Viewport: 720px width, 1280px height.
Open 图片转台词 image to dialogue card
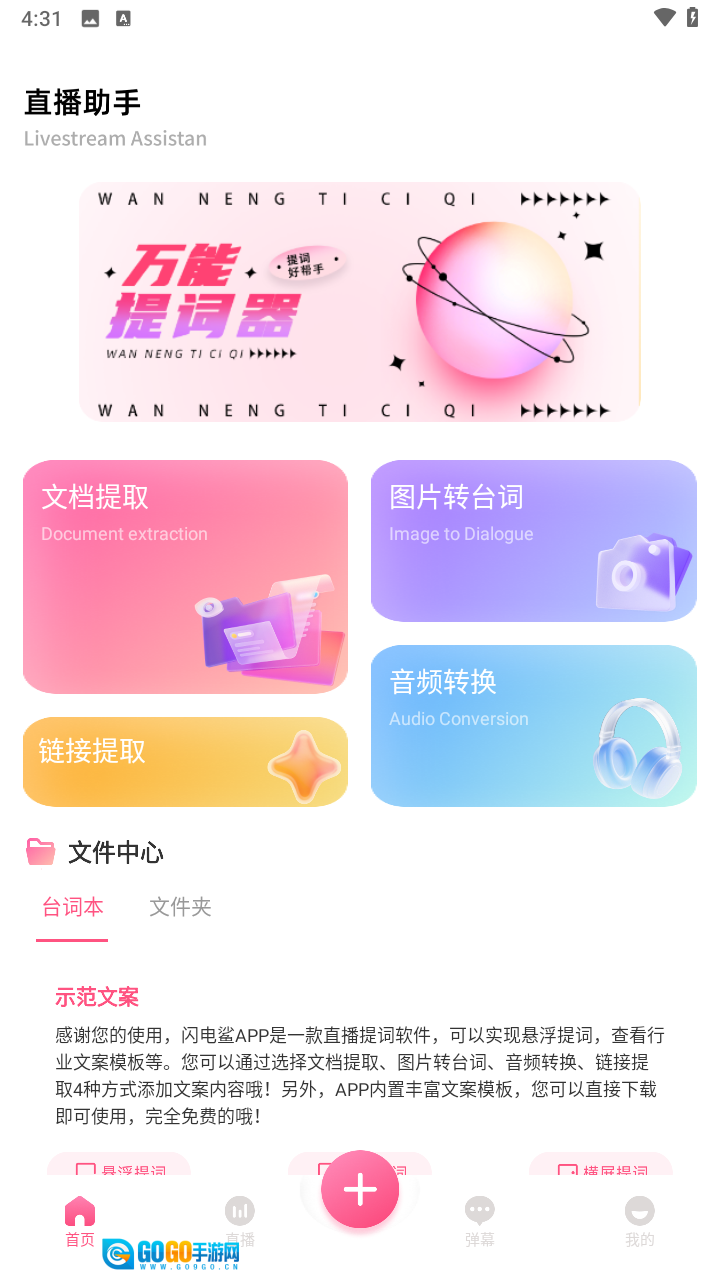click(x=533, y=540)
